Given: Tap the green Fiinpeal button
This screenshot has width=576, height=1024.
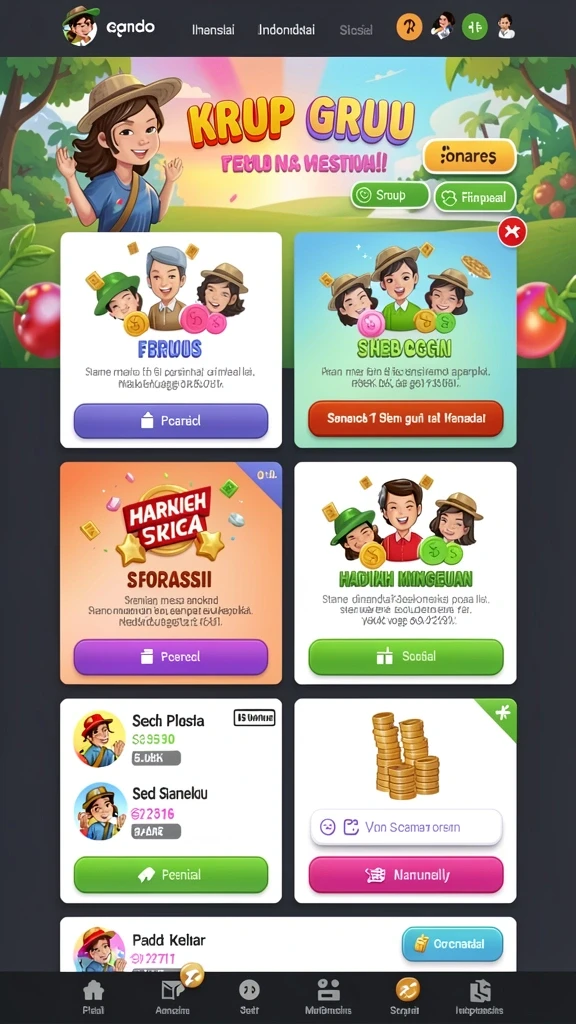Looking at the screenshot, I should (475, 197).
